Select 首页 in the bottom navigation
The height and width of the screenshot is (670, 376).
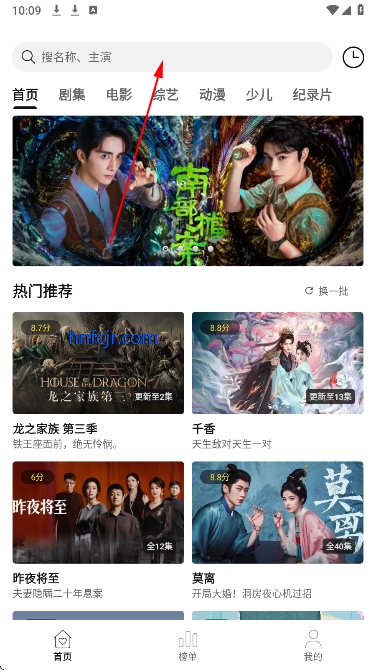(x=62, y=645)
